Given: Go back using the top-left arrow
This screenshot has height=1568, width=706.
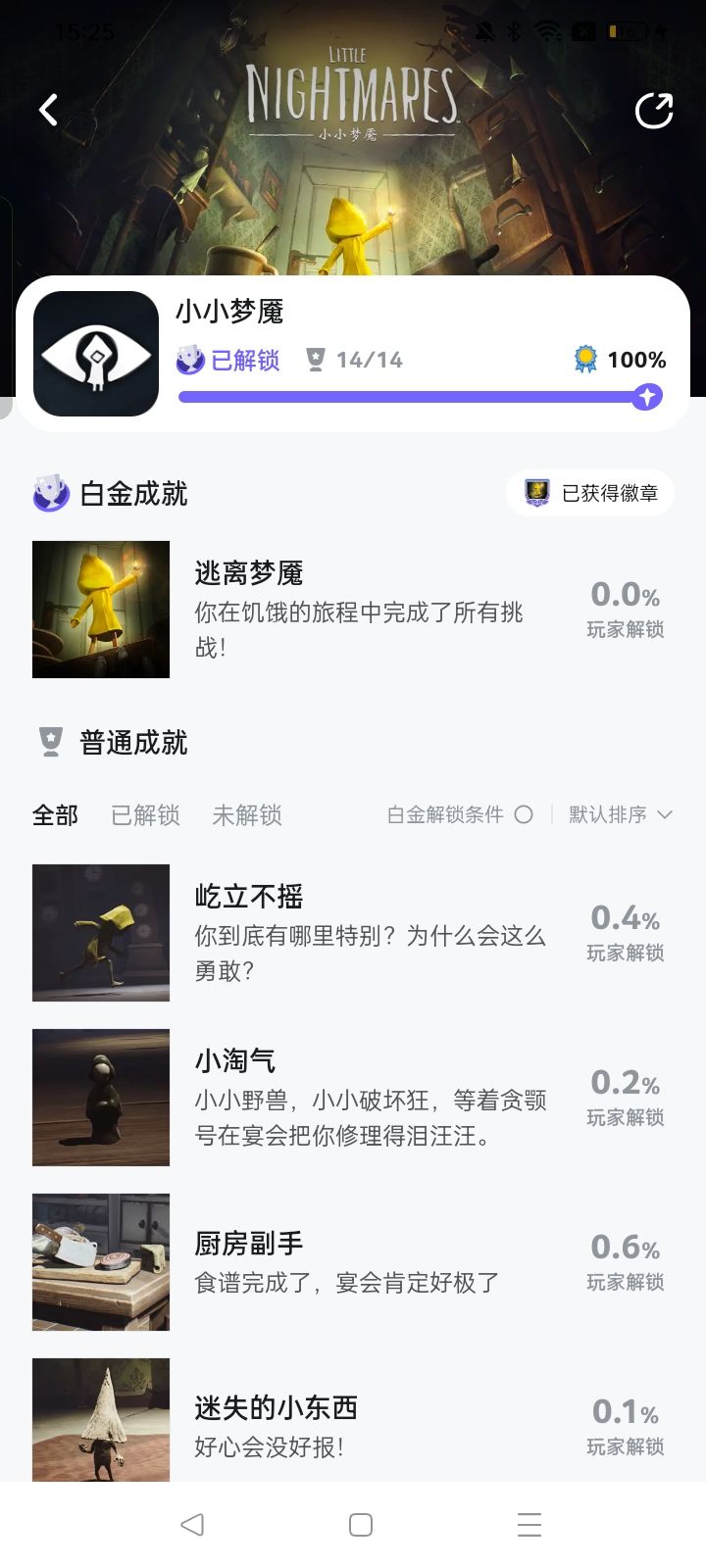Looking at the screenshot, I should tap(48, 110).
